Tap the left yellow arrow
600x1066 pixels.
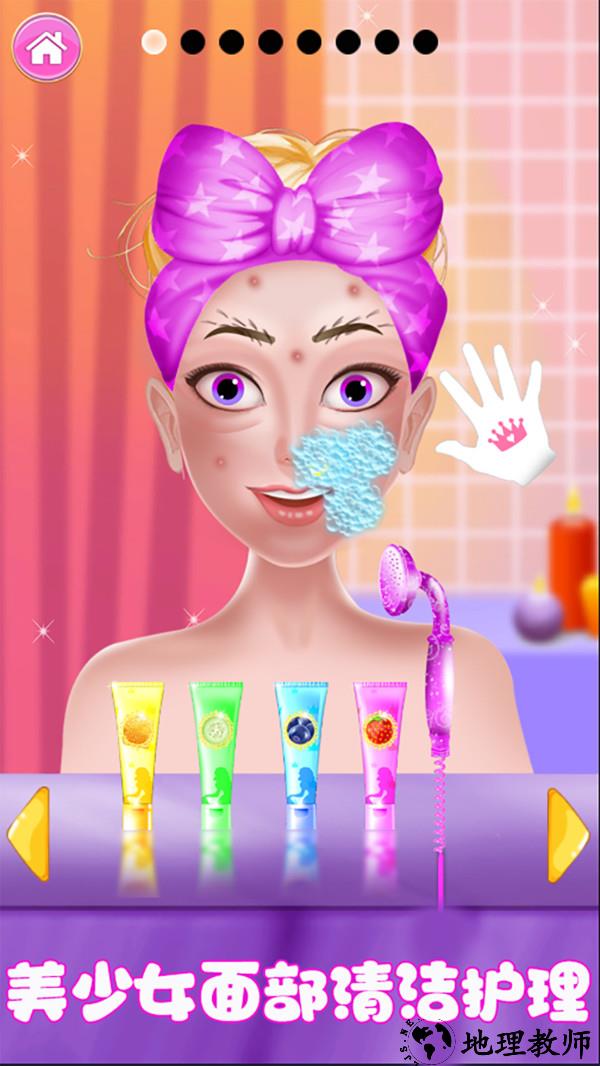coord(28,834)
